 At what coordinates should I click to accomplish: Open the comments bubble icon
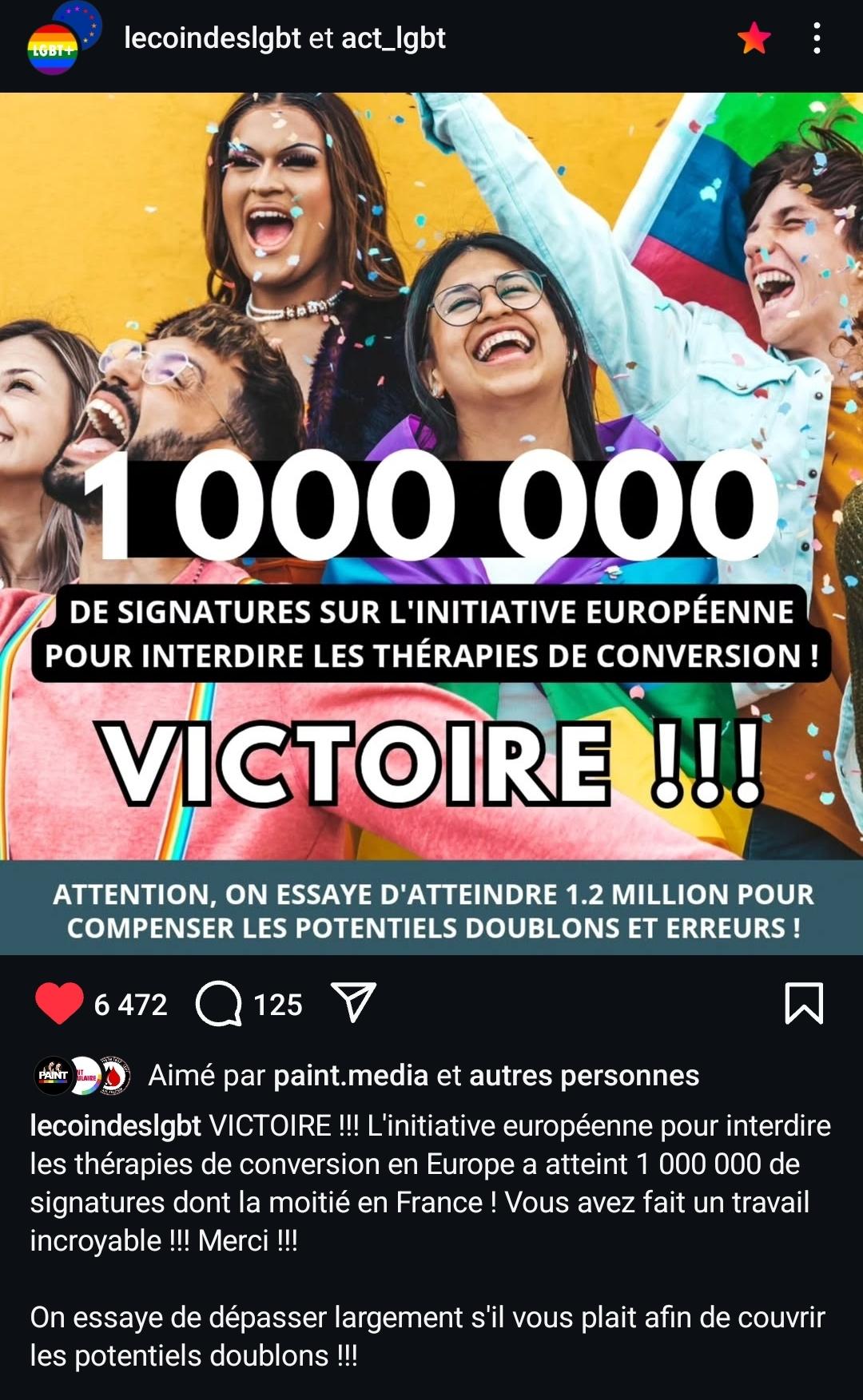point(219,1003)
